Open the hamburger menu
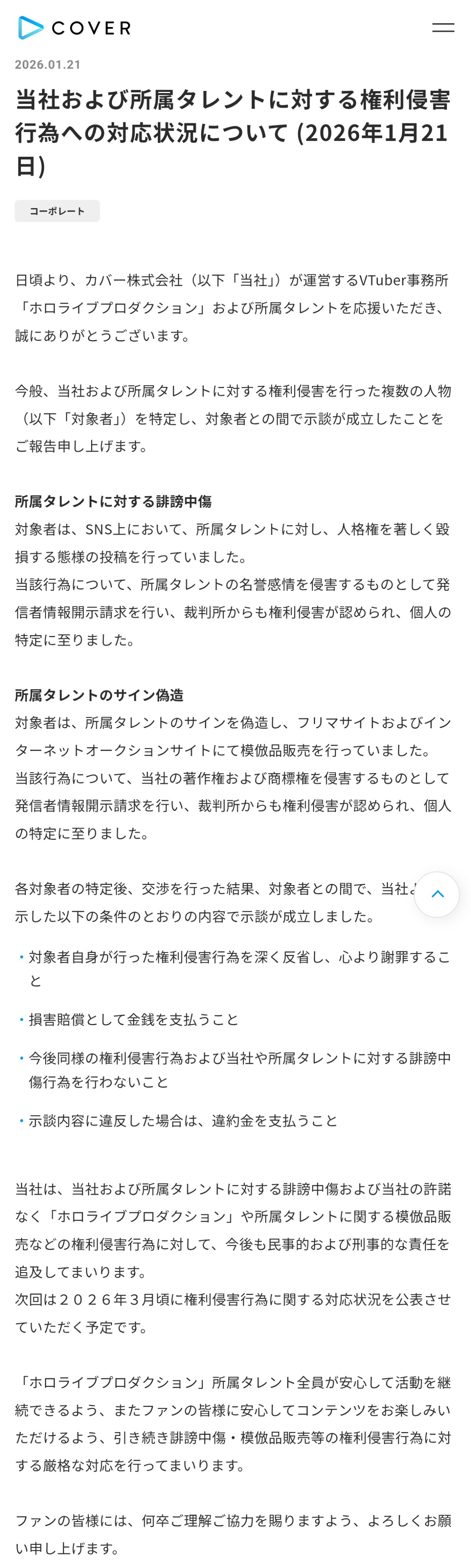 coord(442,27)
